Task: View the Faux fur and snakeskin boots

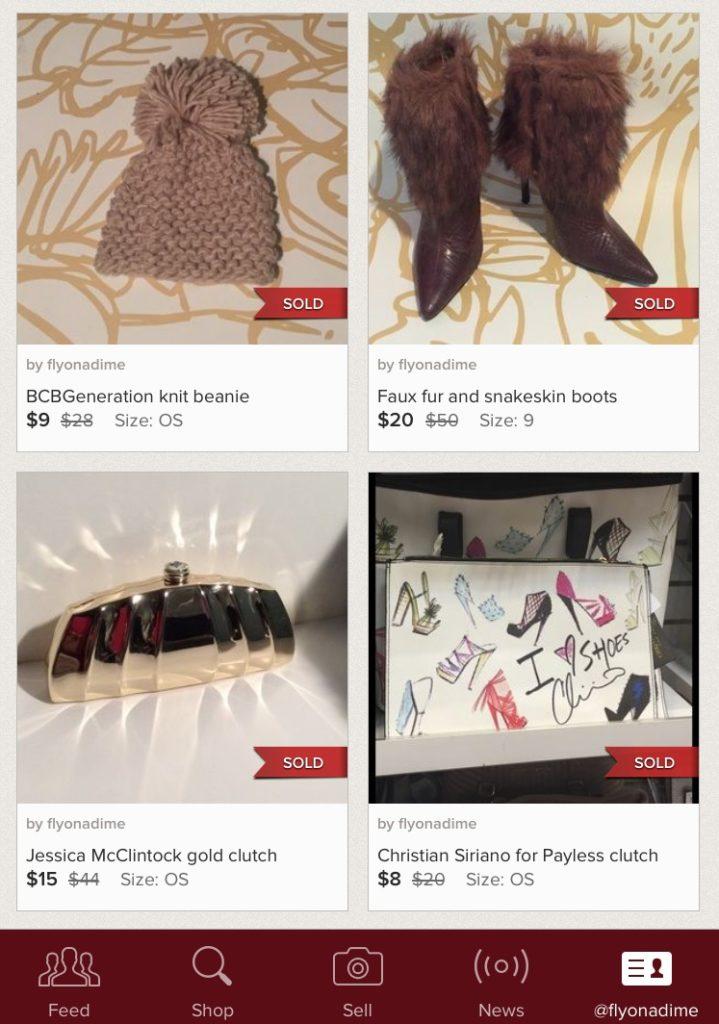Action: [533, 180]
